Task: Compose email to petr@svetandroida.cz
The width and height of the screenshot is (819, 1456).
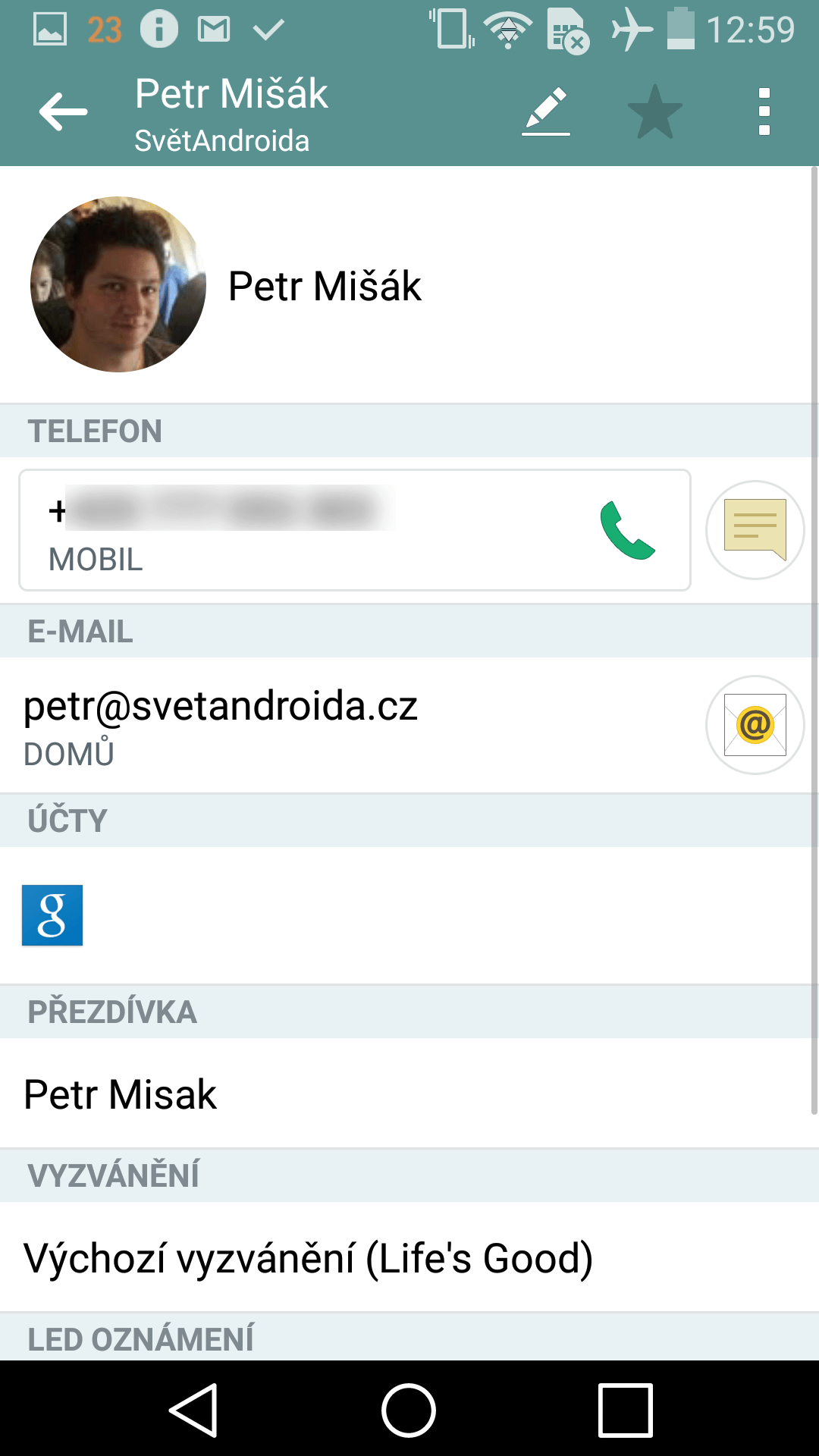Action: (755, 725)
